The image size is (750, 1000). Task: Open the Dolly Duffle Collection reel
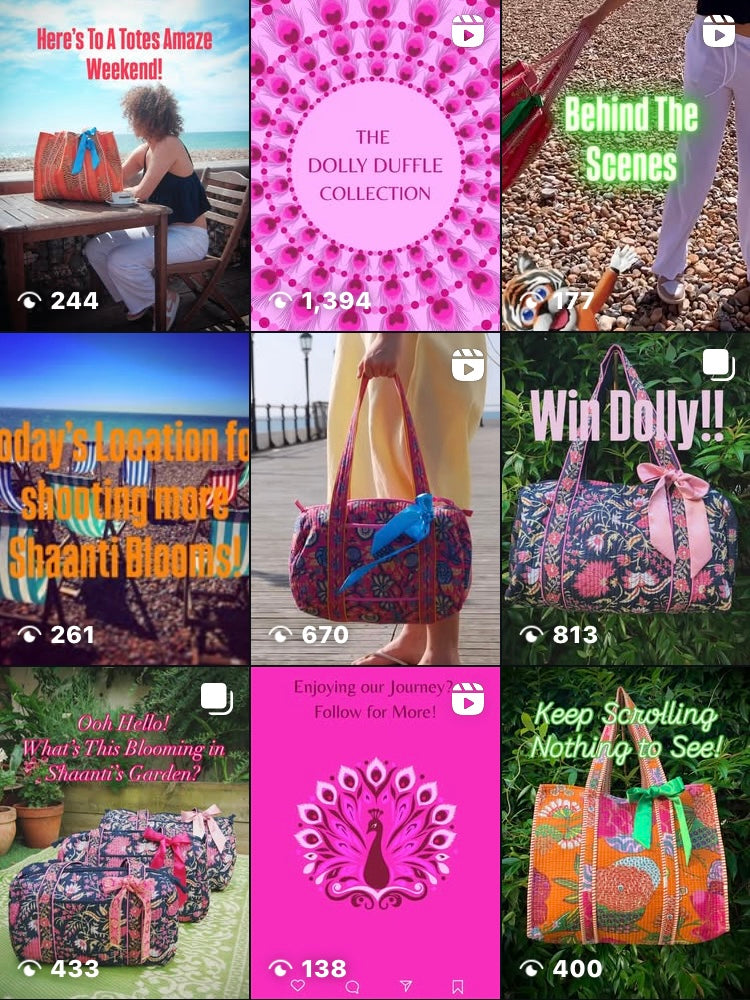point(375,165)
